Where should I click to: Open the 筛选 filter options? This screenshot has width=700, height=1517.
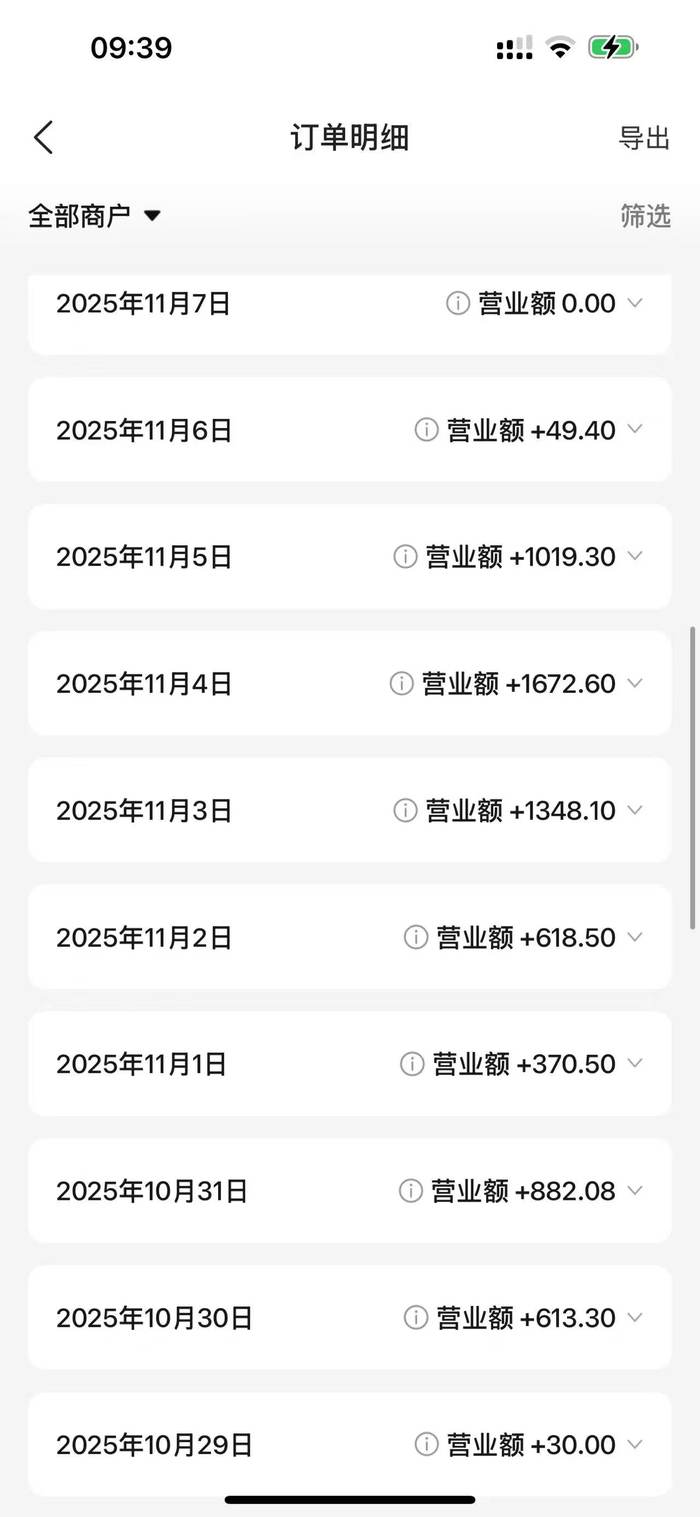click(x=645, y=216)
